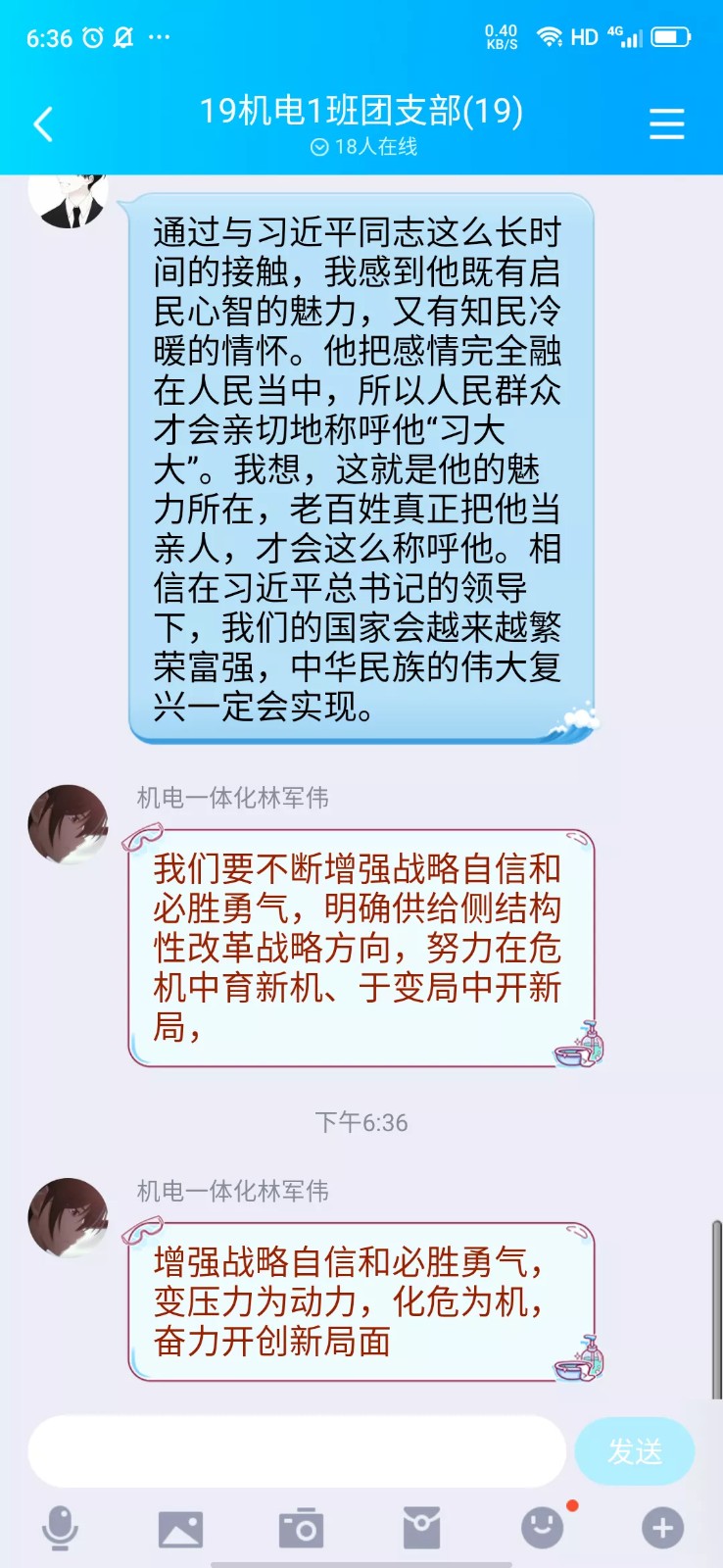This screenshot has width=723, height=1568.
Task: Open the group menu (three lines)
Action: pyautogui.click(x=666, y=124)
